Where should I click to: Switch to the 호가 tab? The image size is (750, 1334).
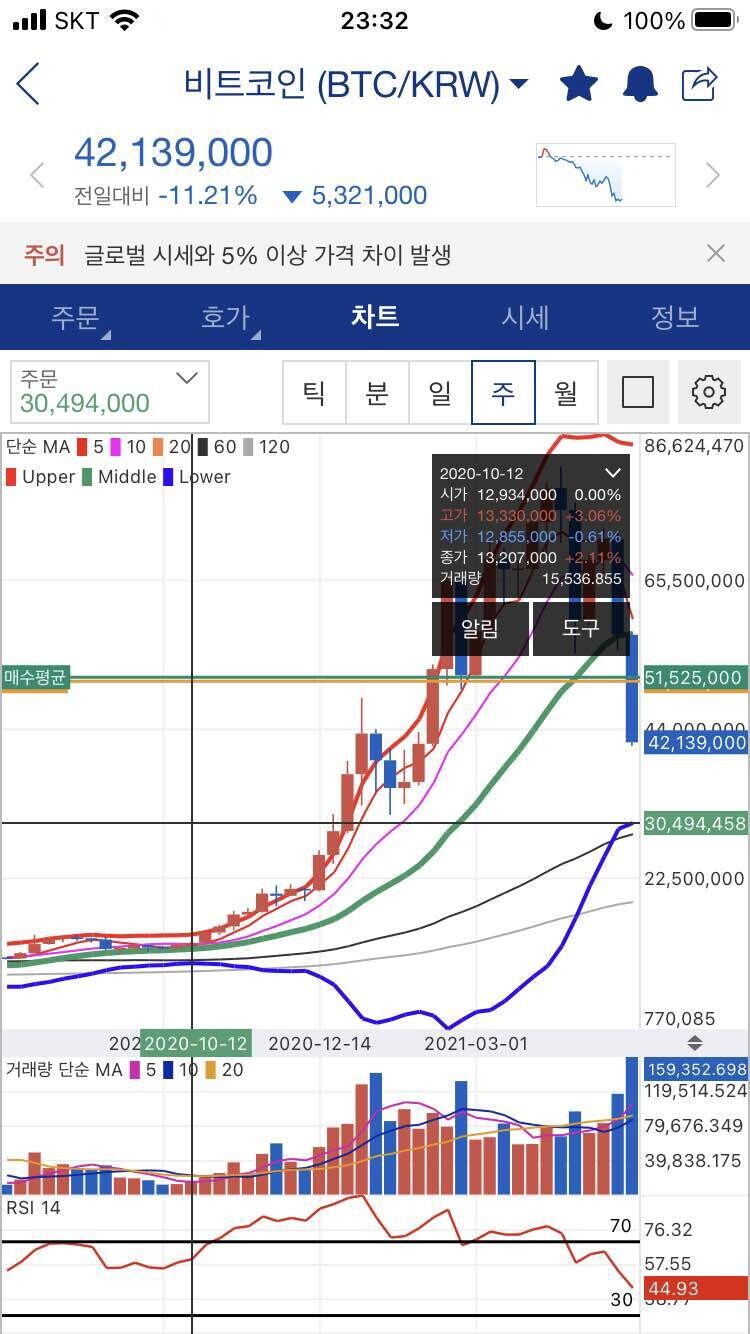[x=226, y=317]
